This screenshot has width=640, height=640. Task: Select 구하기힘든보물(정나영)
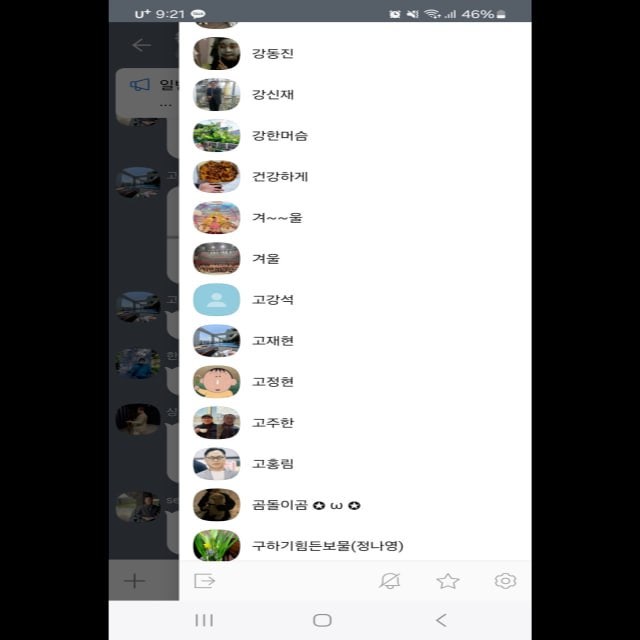click(x=327, y=546)
